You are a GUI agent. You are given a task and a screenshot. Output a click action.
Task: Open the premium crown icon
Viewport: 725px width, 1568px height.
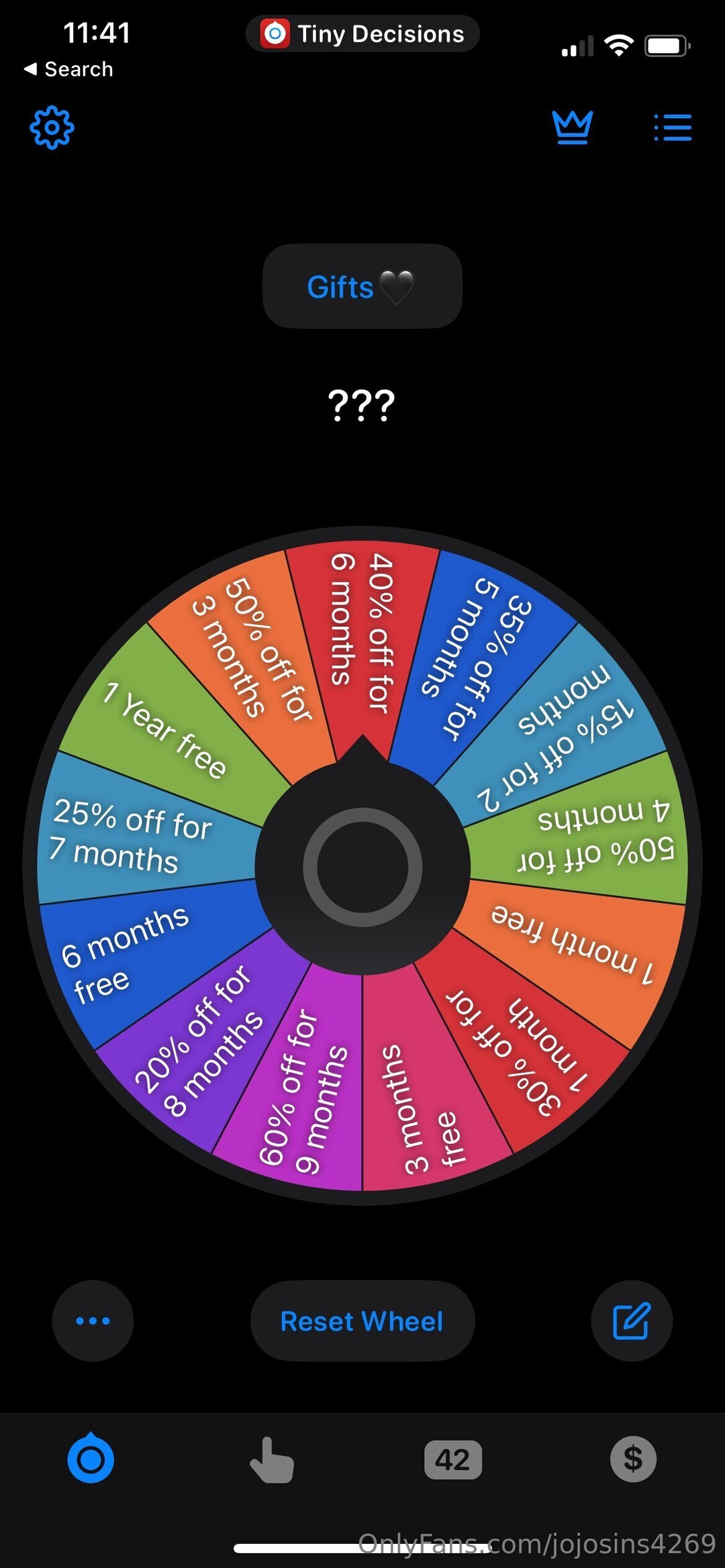click(x=572, y=127)
